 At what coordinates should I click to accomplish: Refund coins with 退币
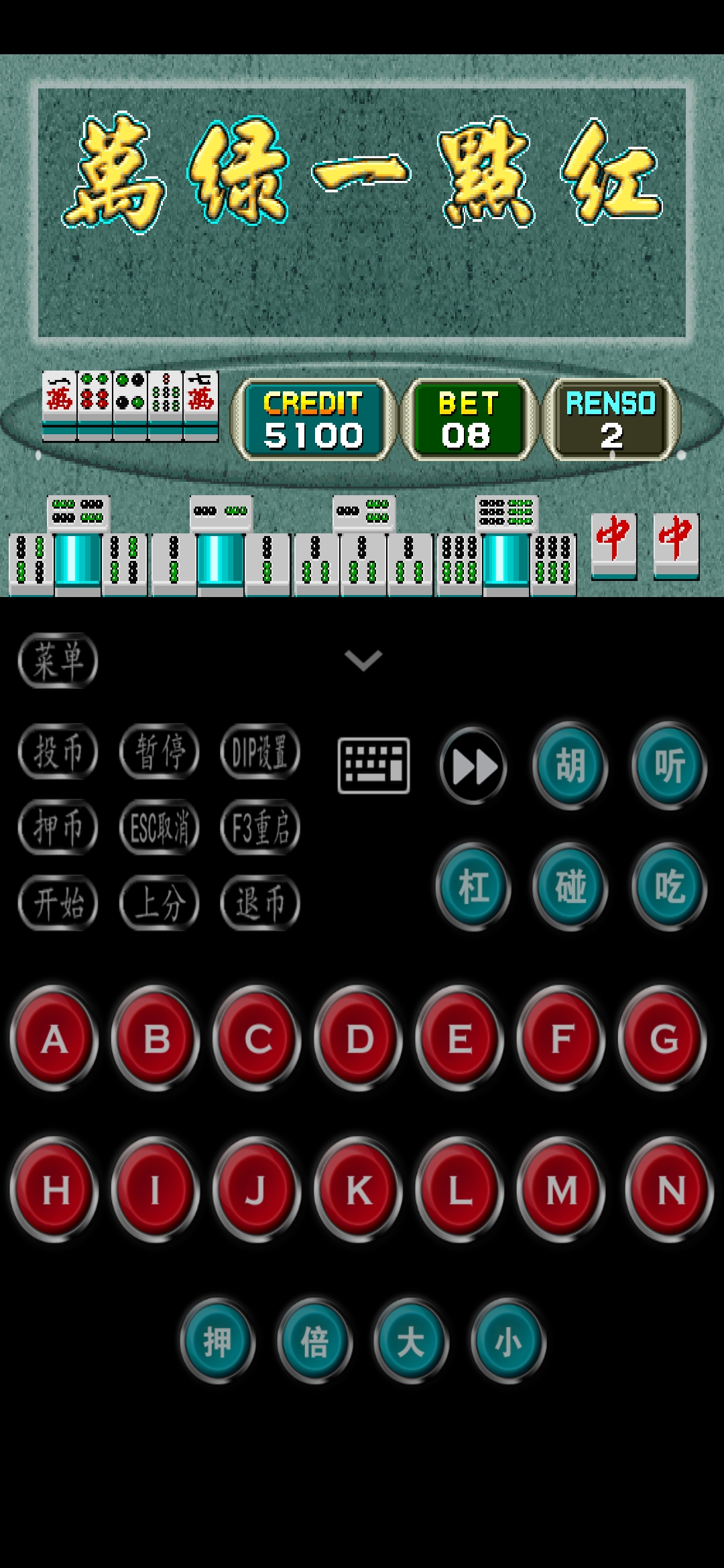point(260,903)
